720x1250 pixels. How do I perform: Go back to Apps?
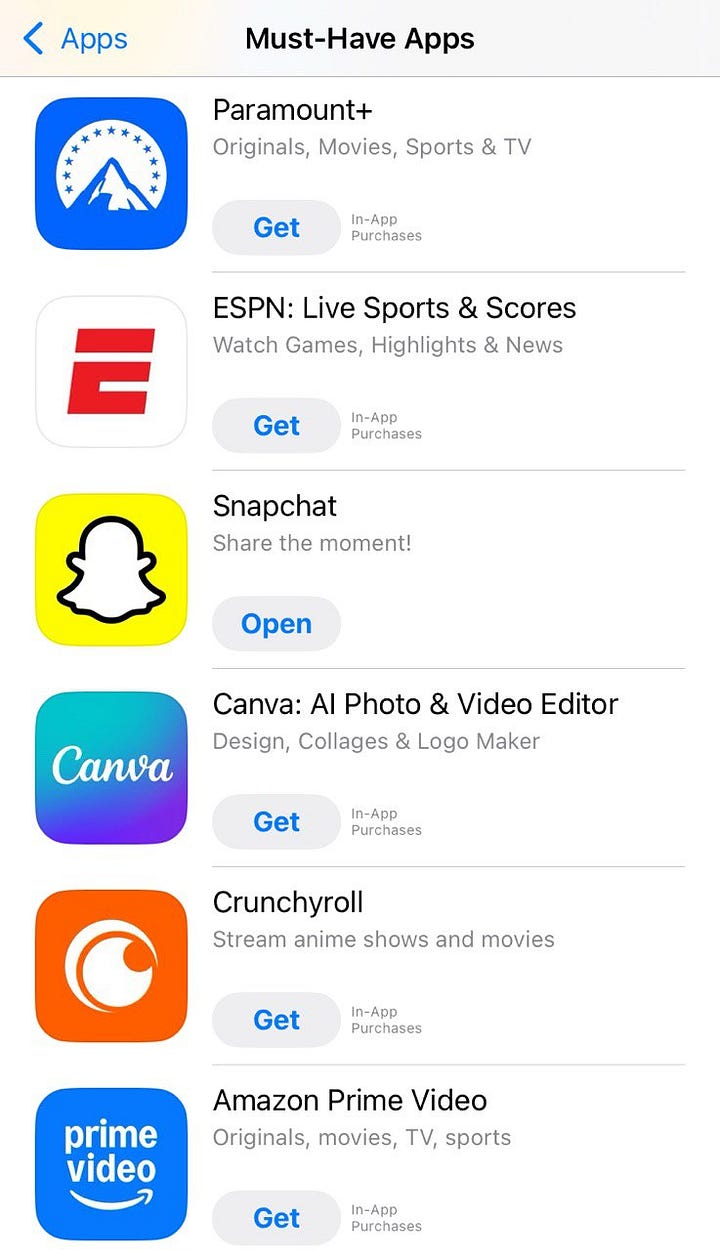(x=75, y=39)
